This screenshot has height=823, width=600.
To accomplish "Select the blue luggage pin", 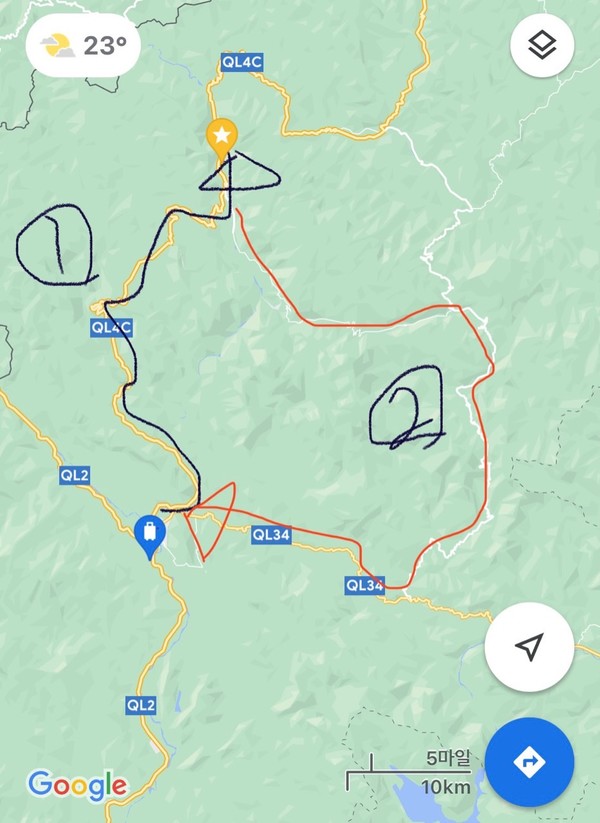I will coord(149,533).
